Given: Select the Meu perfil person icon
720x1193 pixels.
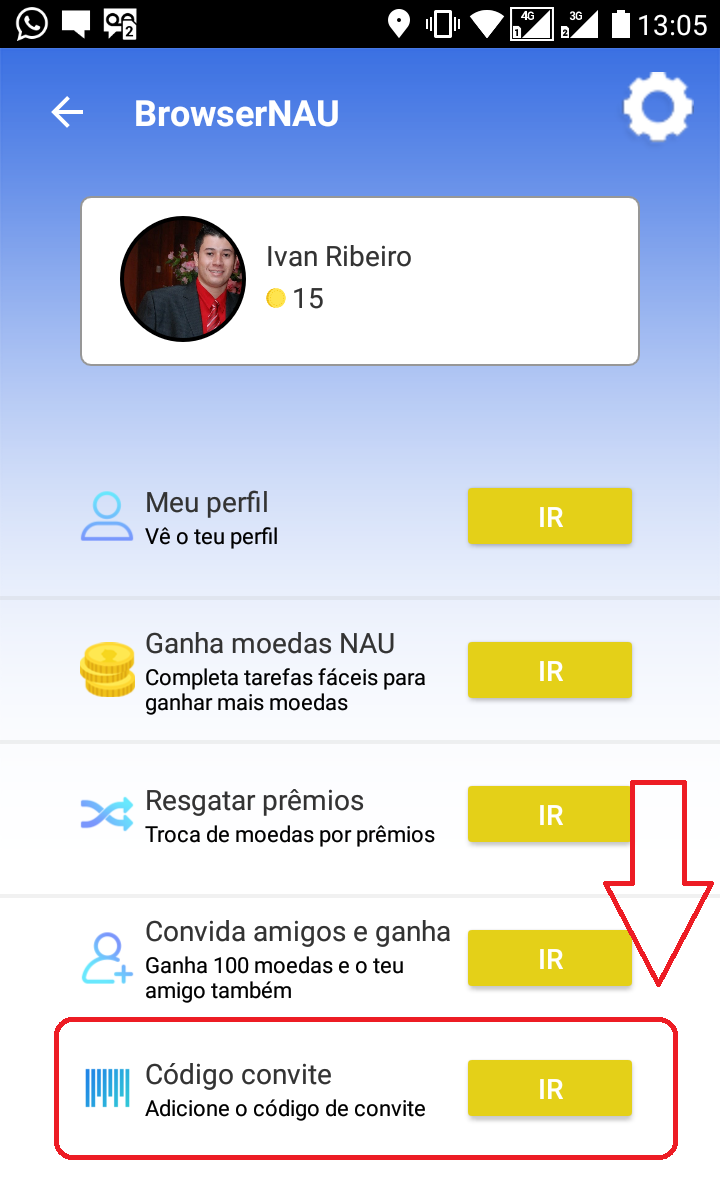Looking at the screenshot, I should coord(107,515).
